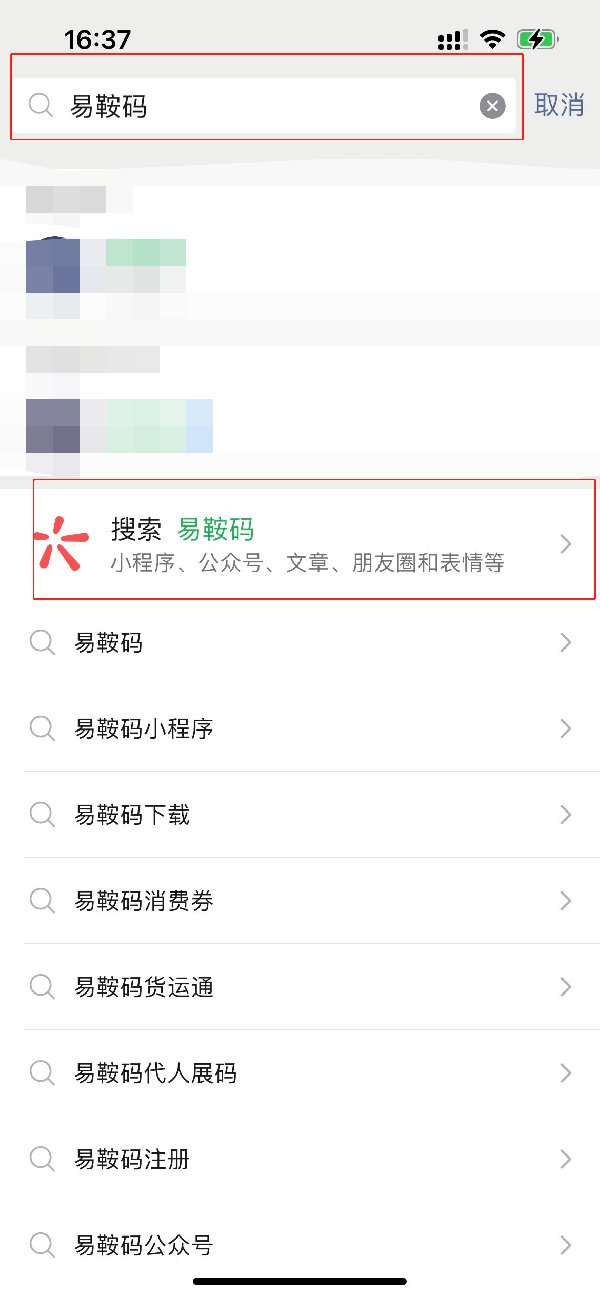Screen dimensions: 600x1298
Task: Tap the search field containing 易鞍码
Action: [266, 105]
